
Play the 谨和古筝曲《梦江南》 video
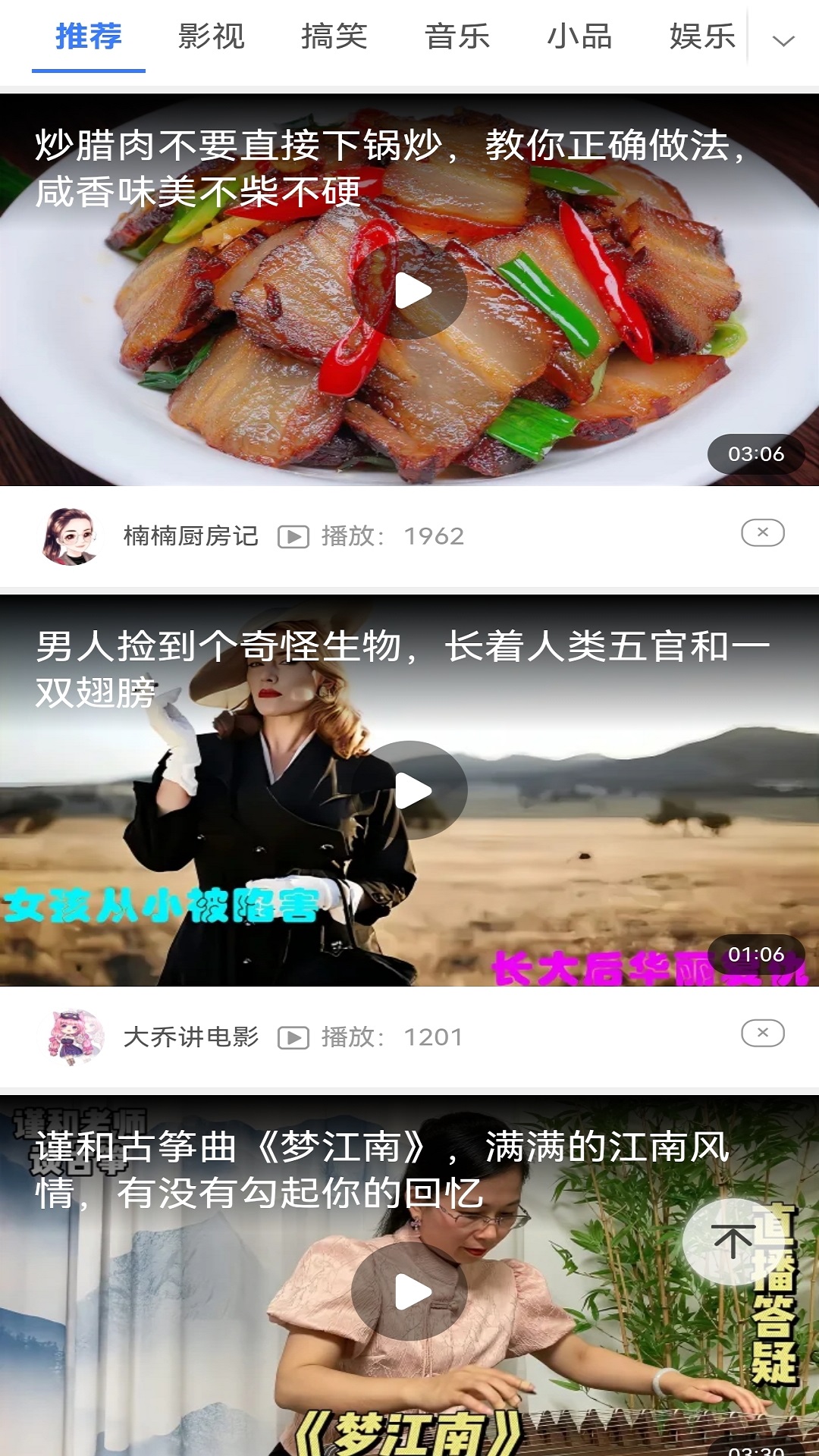tap(409, 1289)
